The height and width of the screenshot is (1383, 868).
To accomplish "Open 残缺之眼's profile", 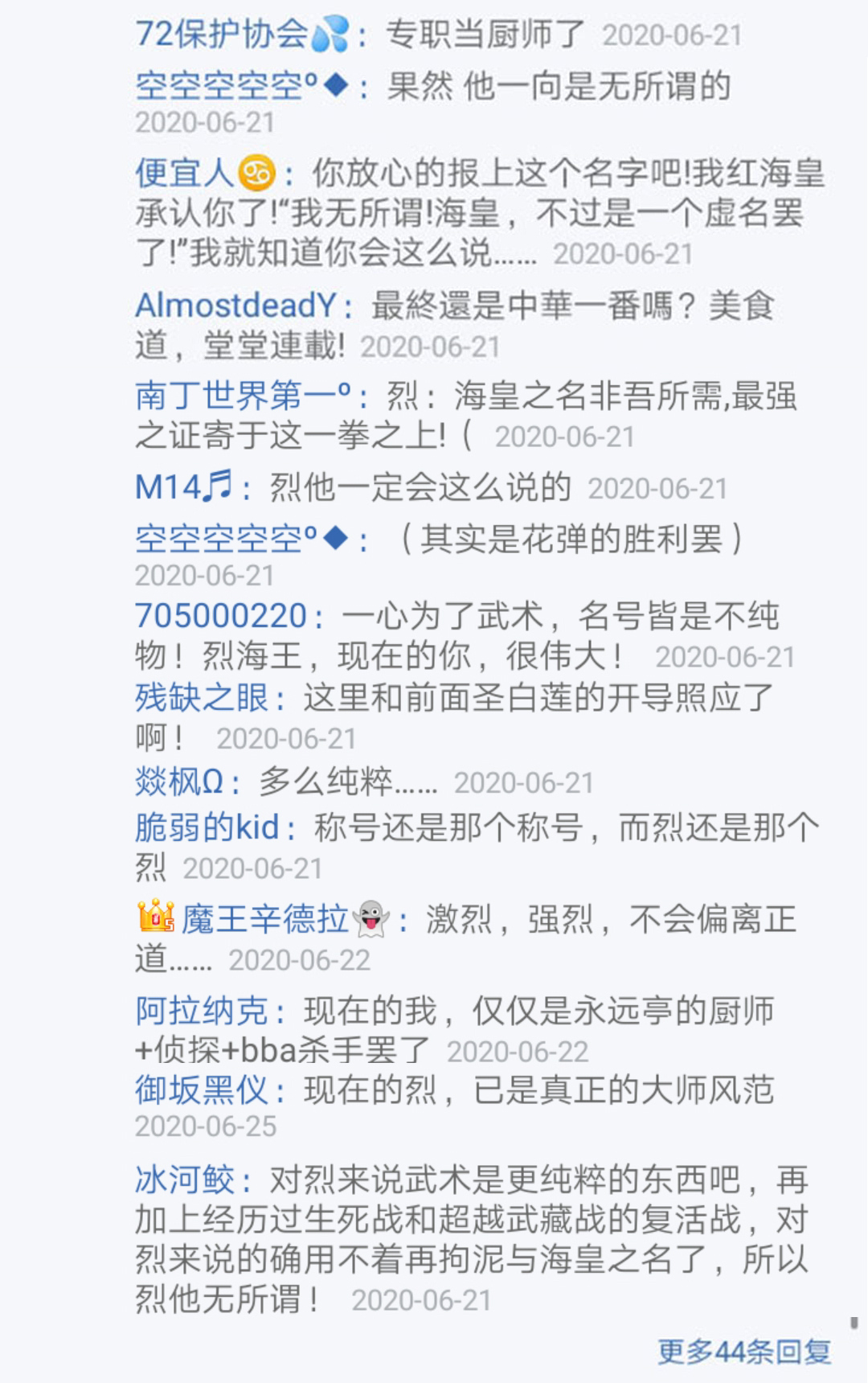I will pos(201,698).
